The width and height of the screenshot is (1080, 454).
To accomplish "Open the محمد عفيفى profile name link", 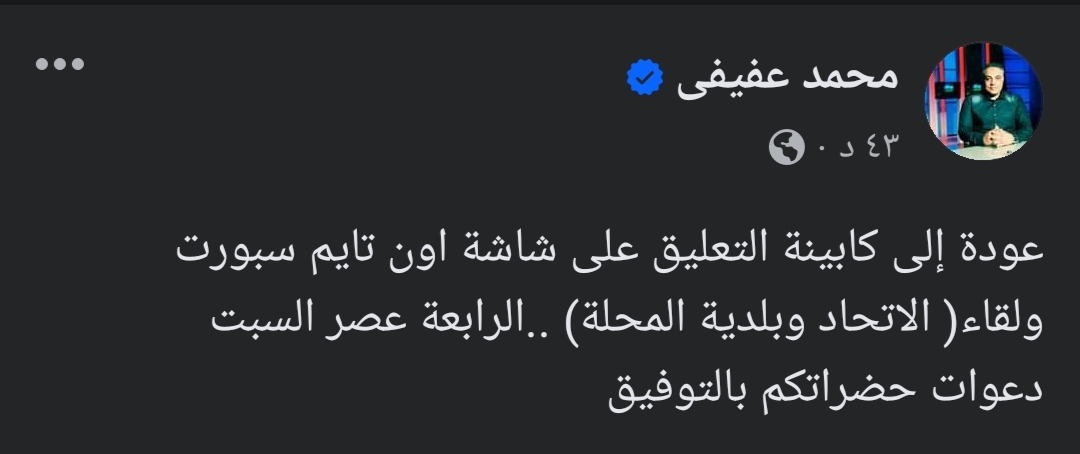I will click(788, 79).
